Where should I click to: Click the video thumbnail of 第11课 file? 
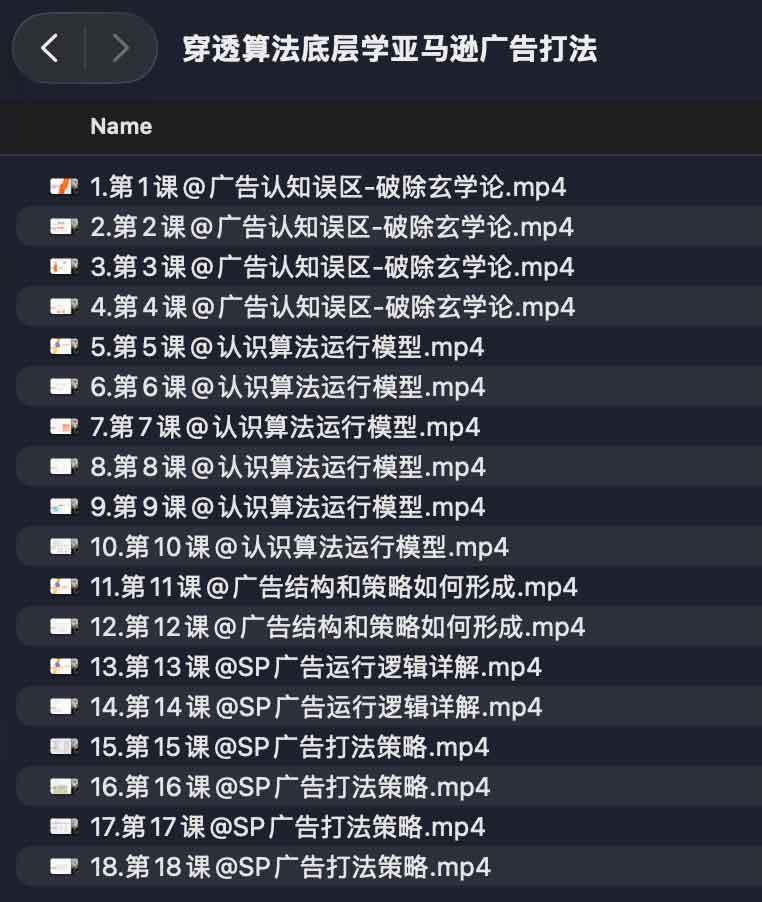click(64, 587)
